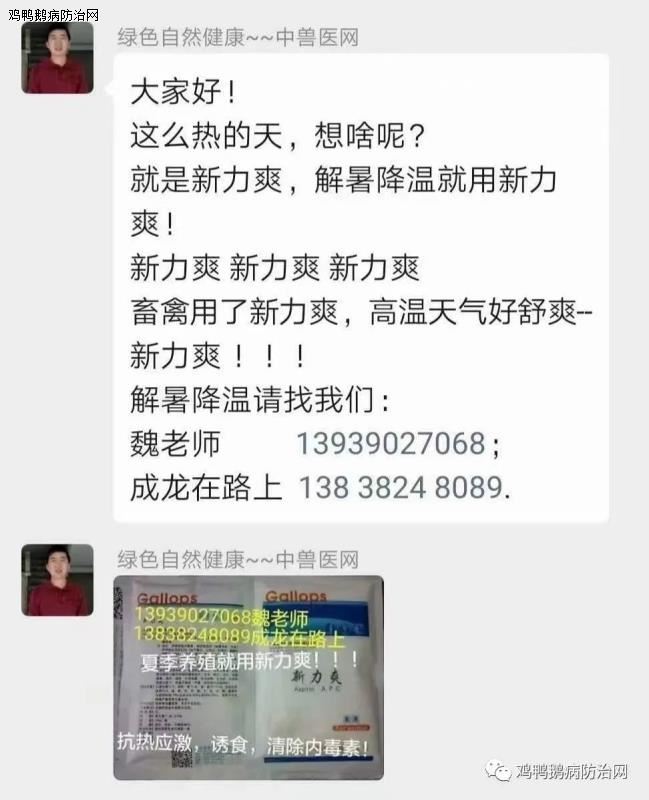Tap phone number 138 3824 8089 link
The height and width of the screenshot is (800, 649).
pos(398,488)
